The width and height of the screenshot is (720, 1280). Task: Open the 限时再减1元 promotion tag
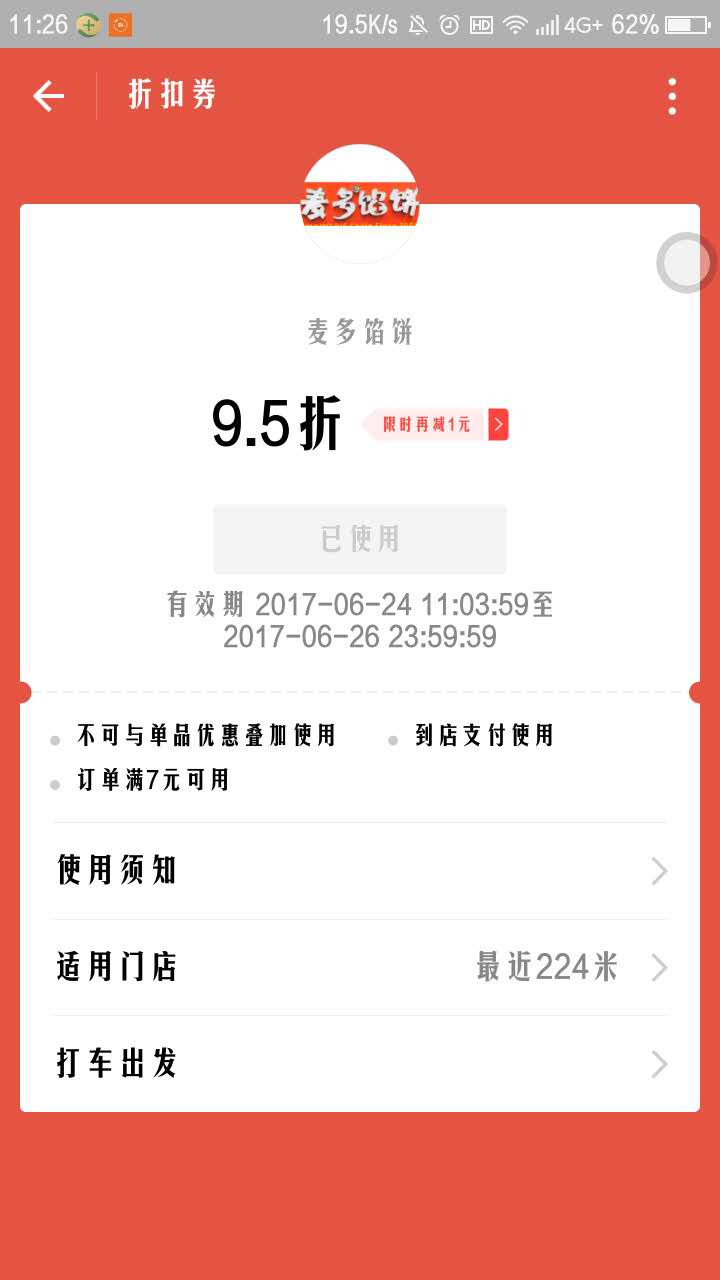436,425
